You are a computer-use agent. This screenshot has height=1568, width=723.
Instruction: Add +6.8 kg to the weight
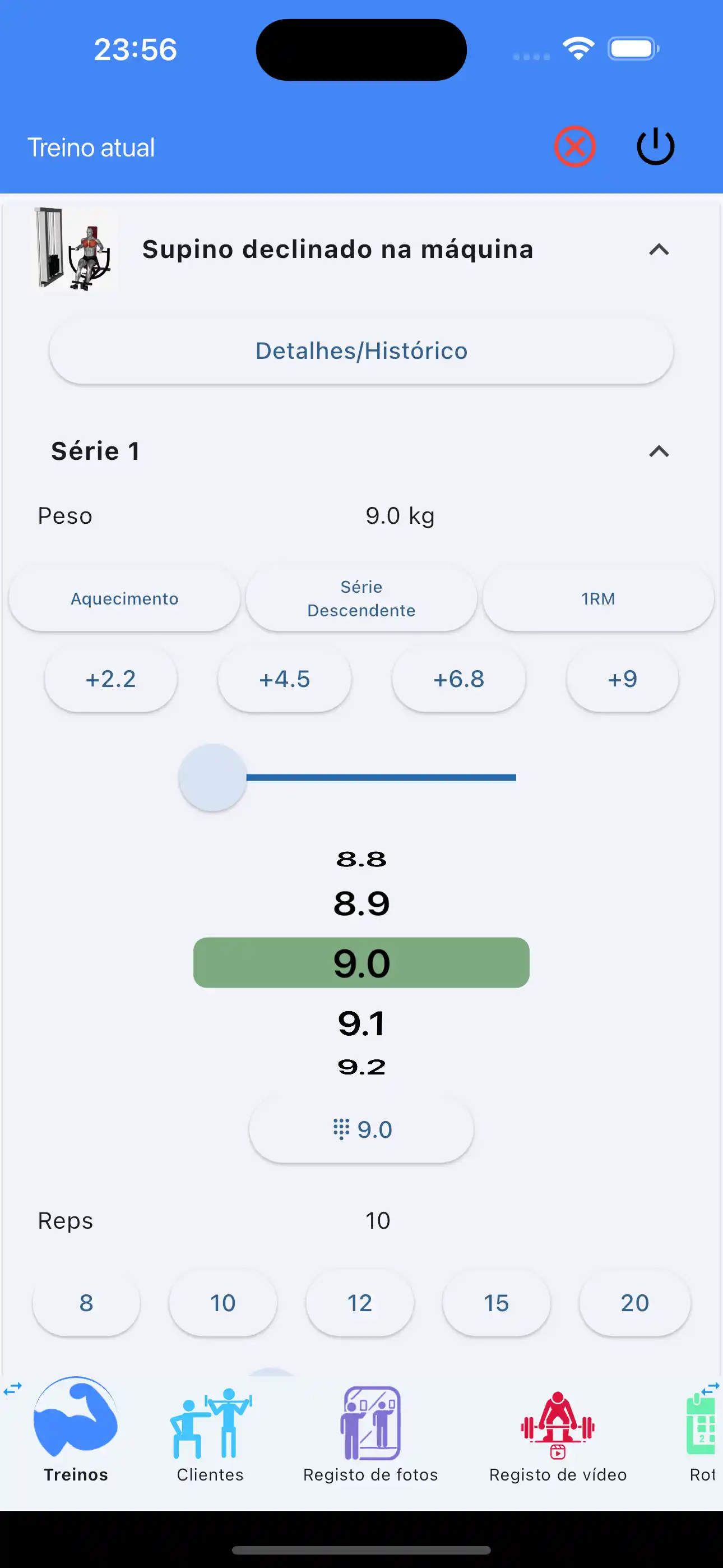click(458, 679)
